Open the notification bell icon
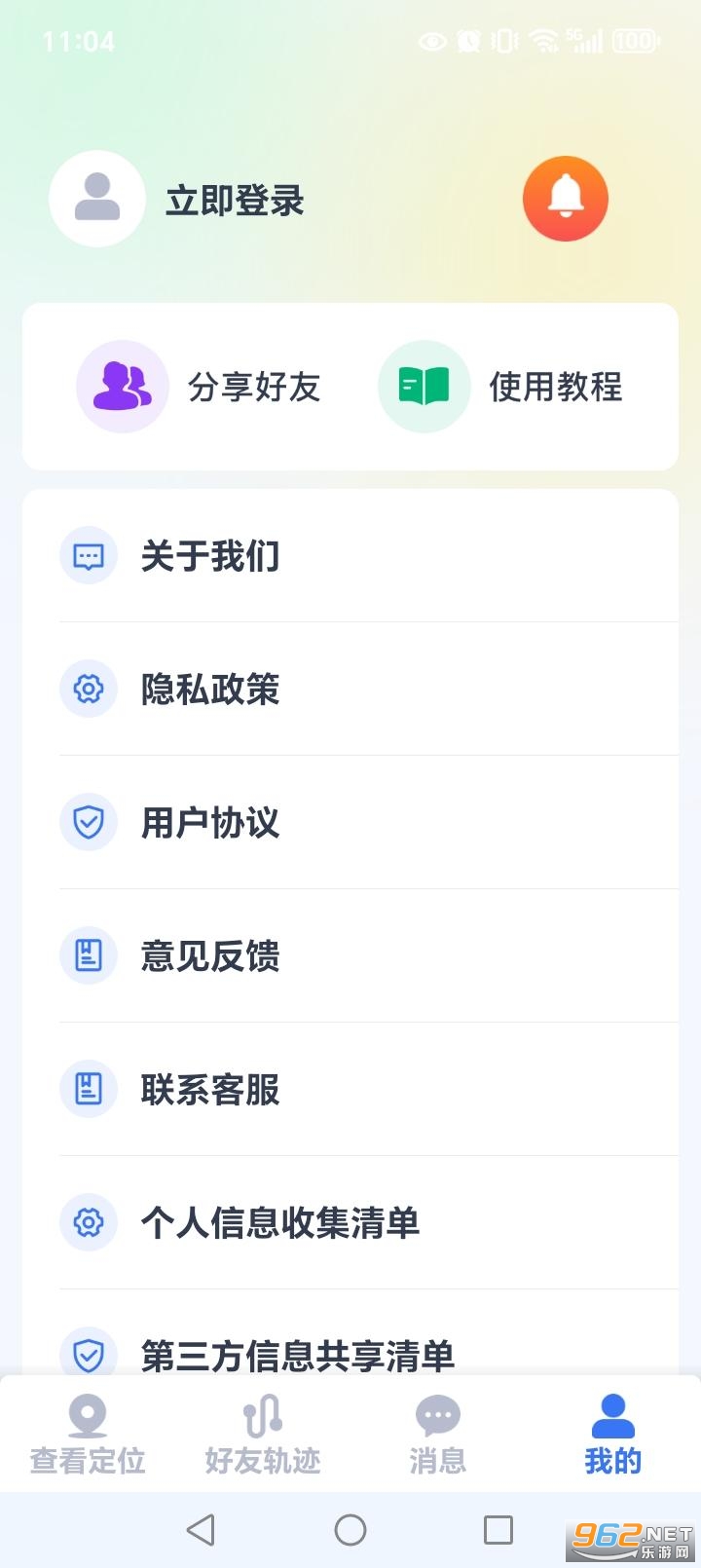701x1568 pixels. [566, 199]
